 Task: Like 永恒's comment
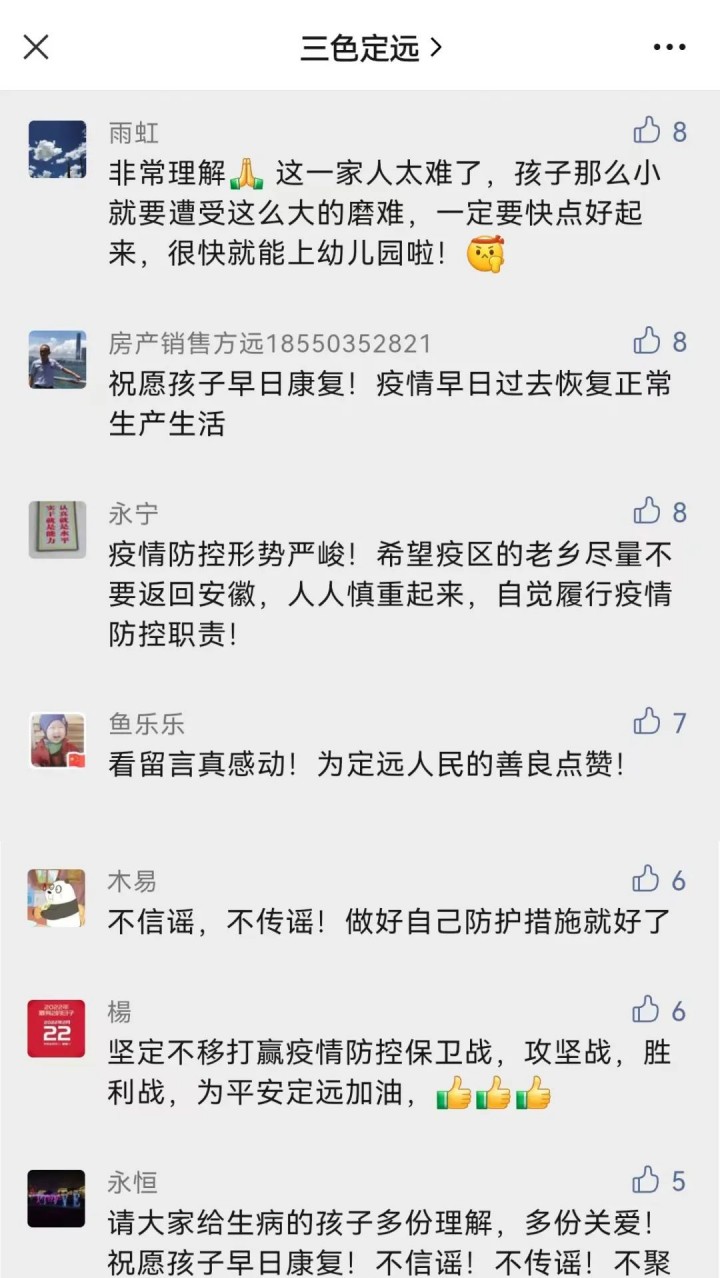(647, 1180)
